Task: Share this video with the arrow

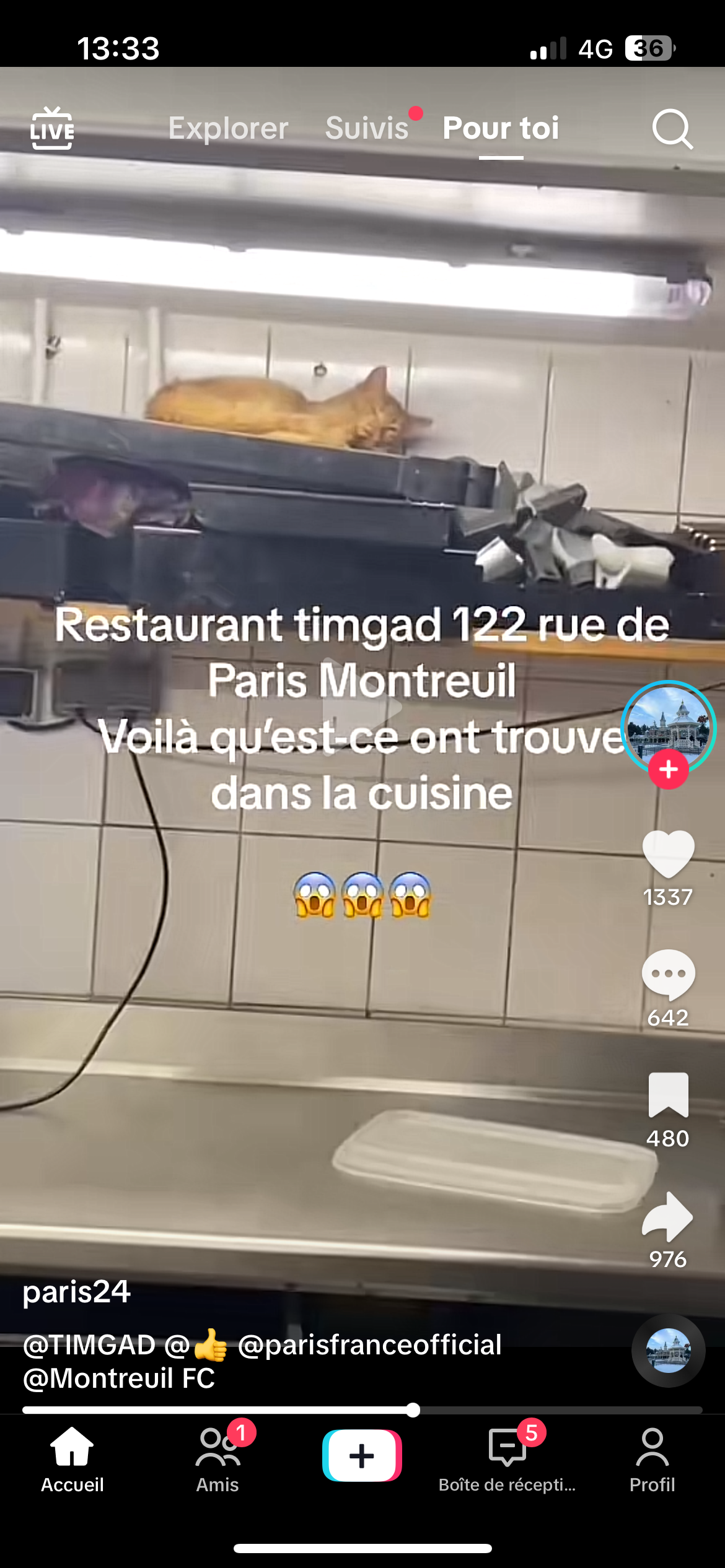Action: 668,1216
